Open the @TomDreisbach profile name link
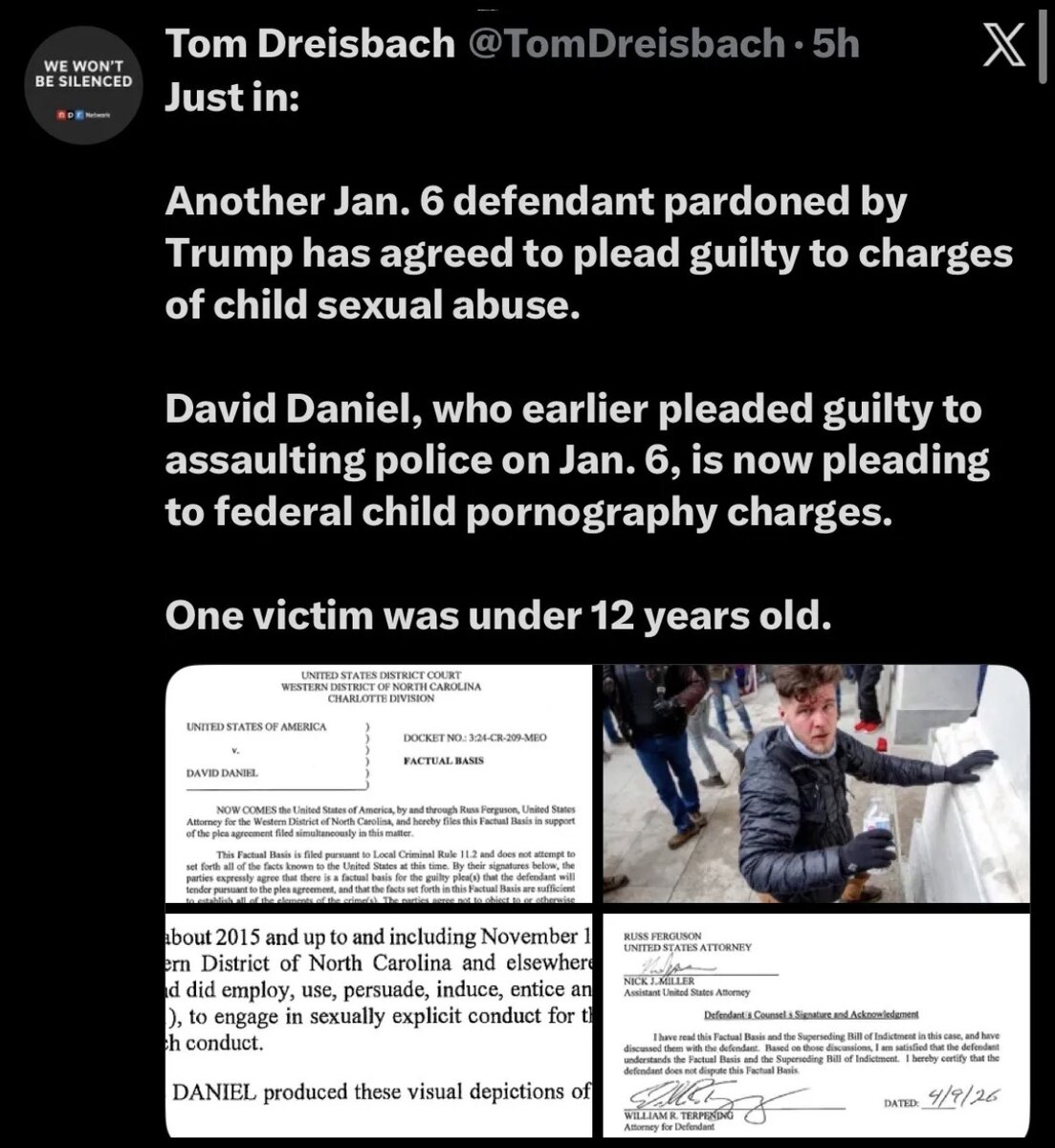This screenshot has width=1055, height=1148. pos(626,45)
